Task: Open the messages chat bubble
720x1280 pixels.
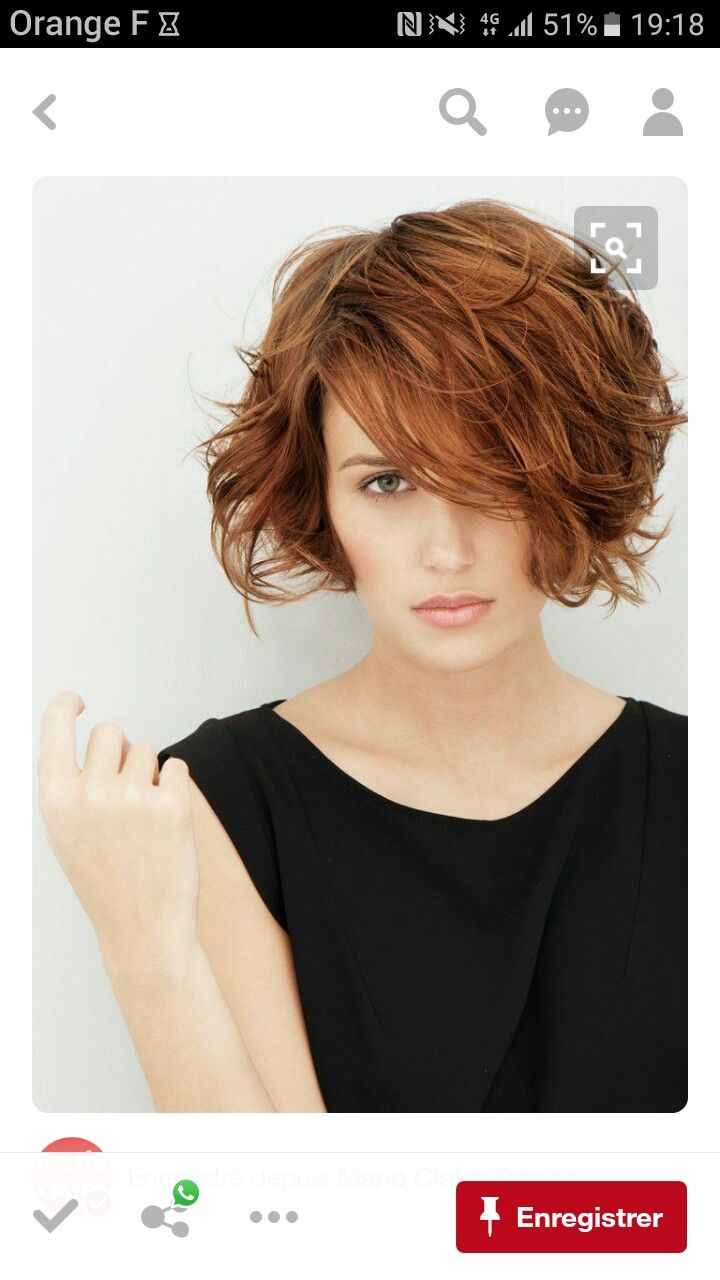Action: (x=567, y=112)
